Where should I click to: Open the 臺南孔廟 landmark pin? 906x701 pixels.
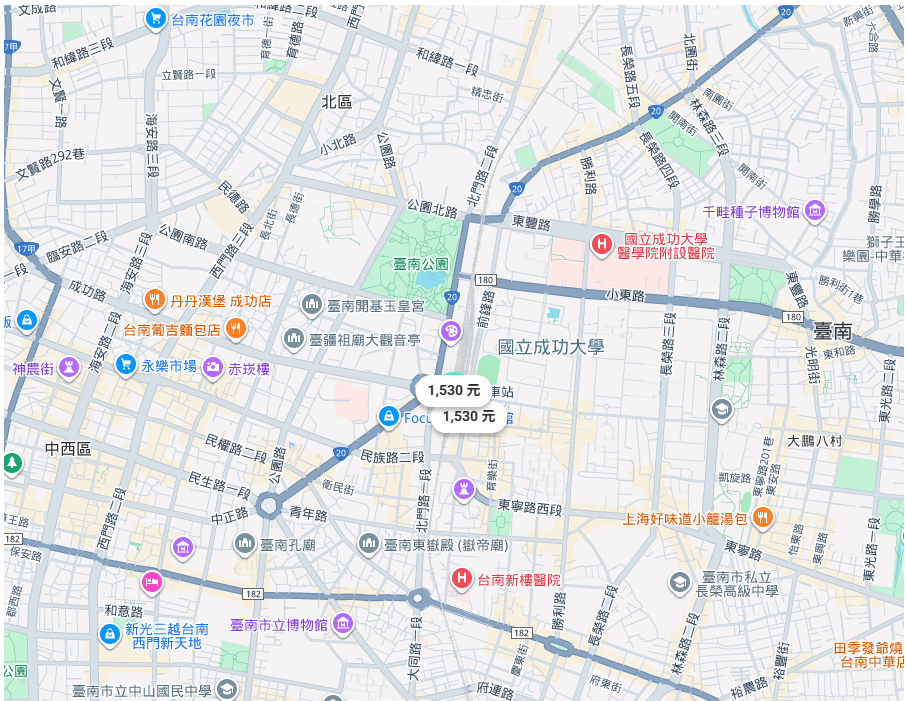pos(245,543)
